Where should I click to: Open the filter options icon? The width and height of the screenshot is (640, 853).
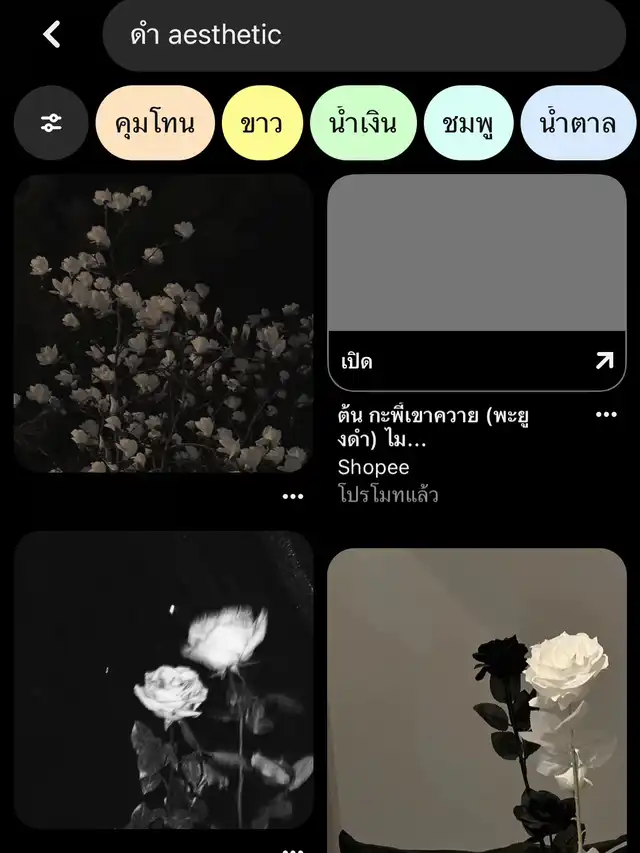click(x=51, y=123)
